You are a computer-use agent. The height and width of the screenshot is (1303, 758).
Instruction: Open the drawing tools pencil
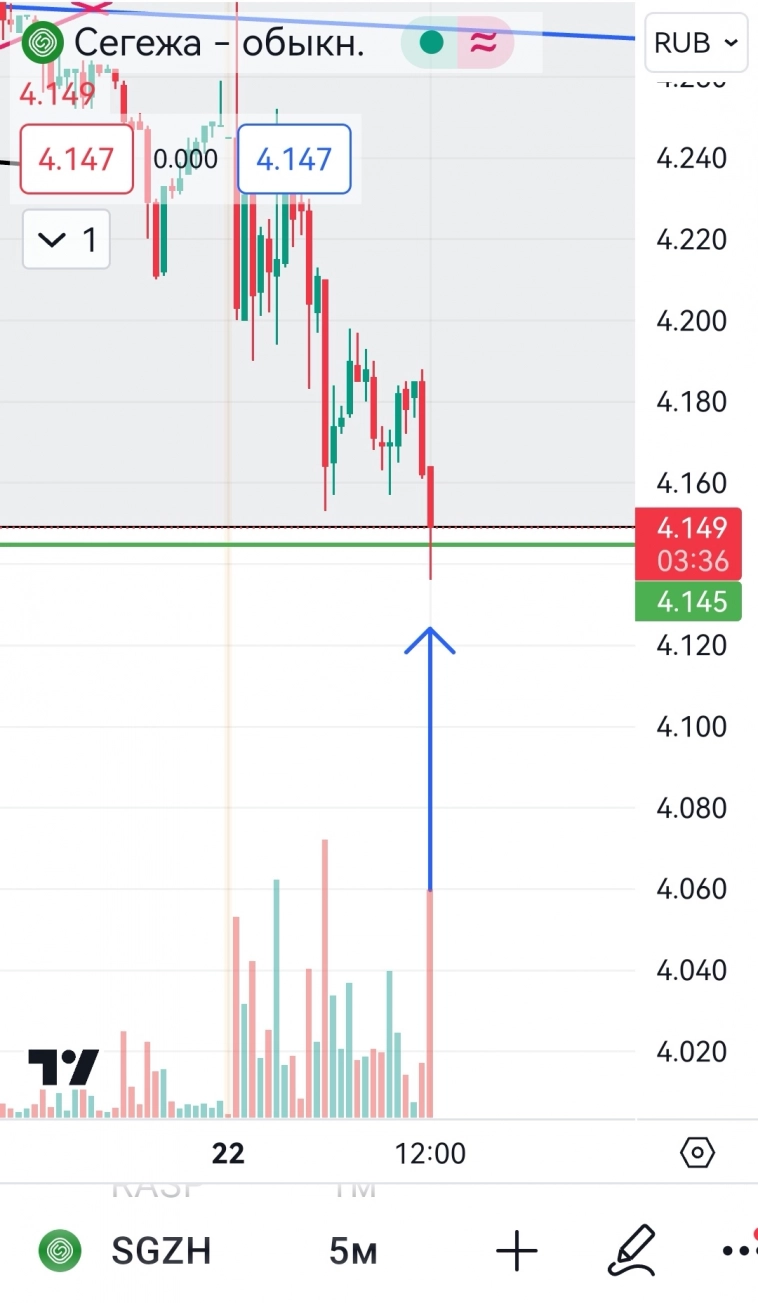point(632,1250)
